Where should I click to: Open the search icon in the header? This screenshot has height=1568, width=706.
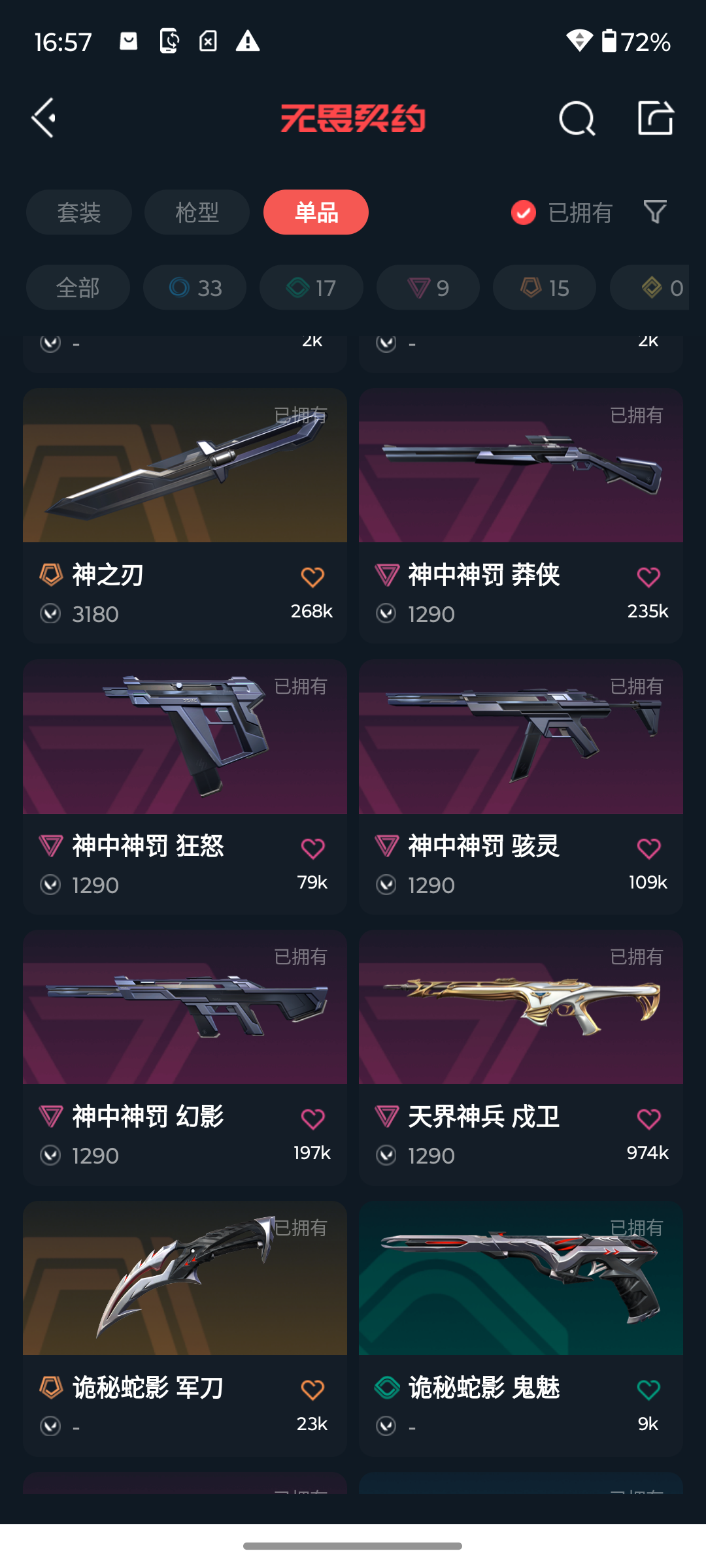pos(577,118)
